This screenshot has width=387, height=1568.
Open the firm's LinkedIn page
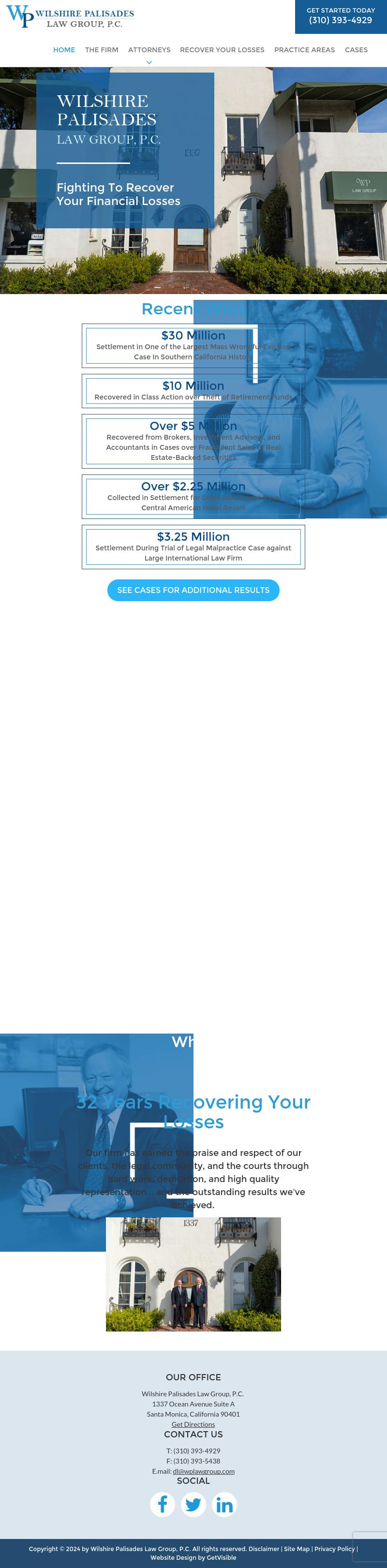tap(224, 1505)
